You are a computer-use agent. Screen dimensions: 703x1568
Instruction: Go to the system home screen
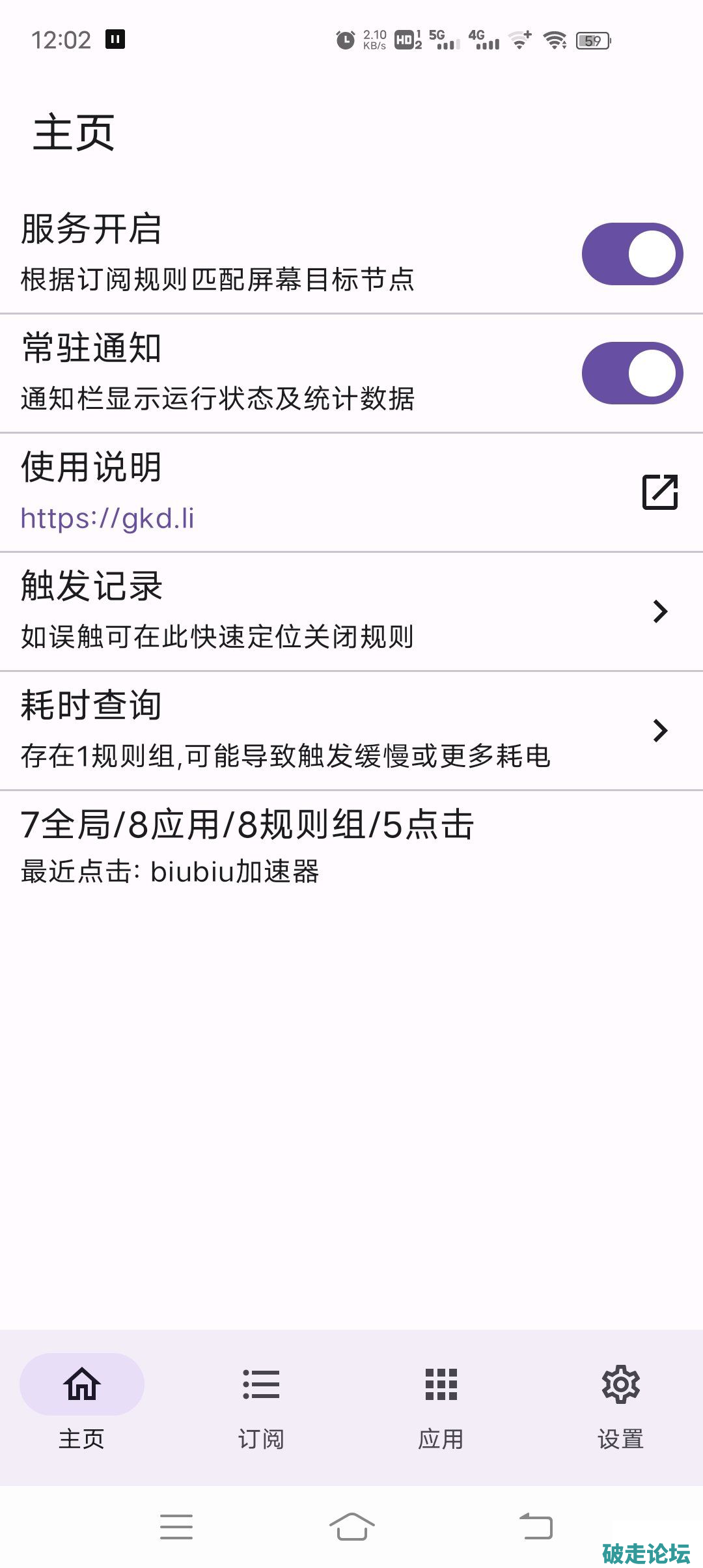pyautogui.click(x=351, y=1526)
